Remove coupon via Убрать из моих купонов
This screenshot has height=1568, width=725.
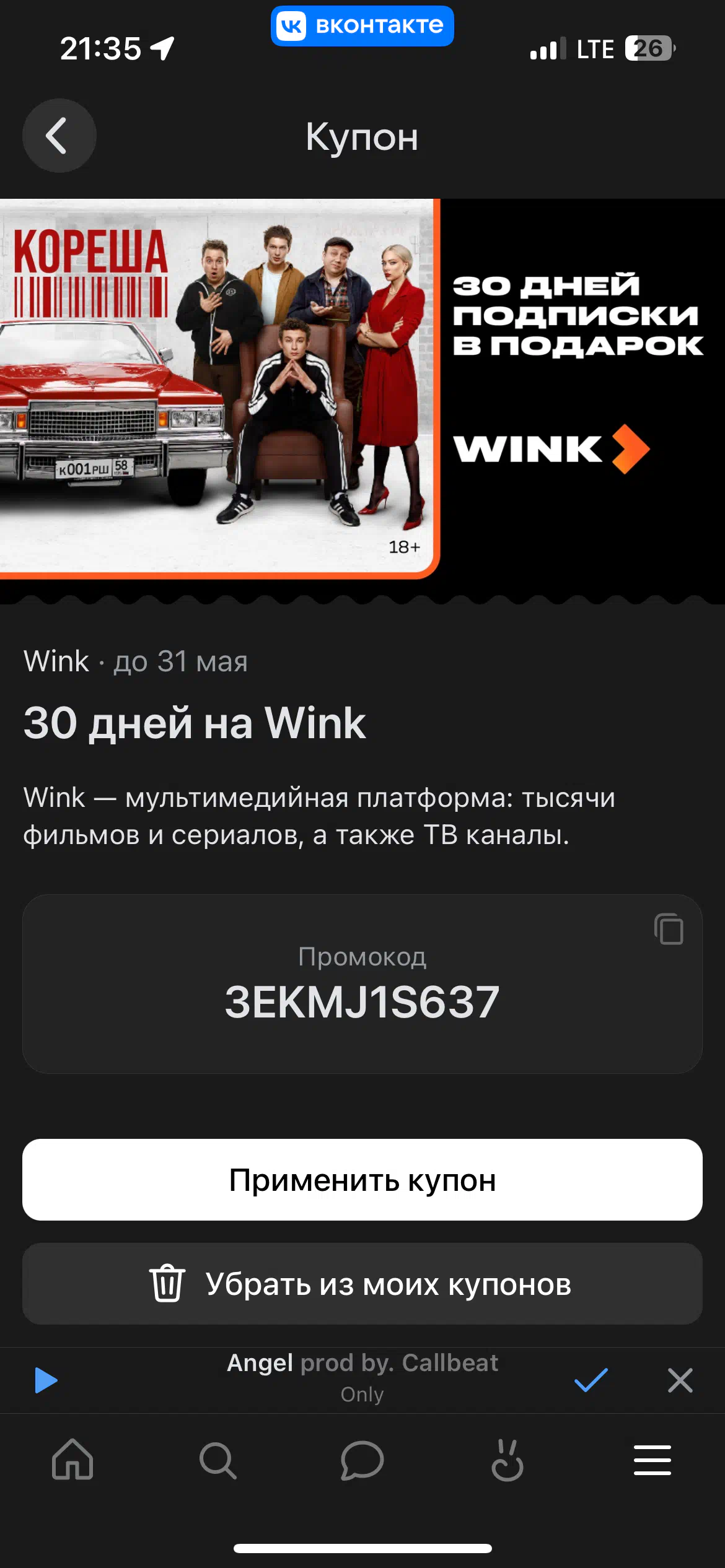tap(362, 1284)
